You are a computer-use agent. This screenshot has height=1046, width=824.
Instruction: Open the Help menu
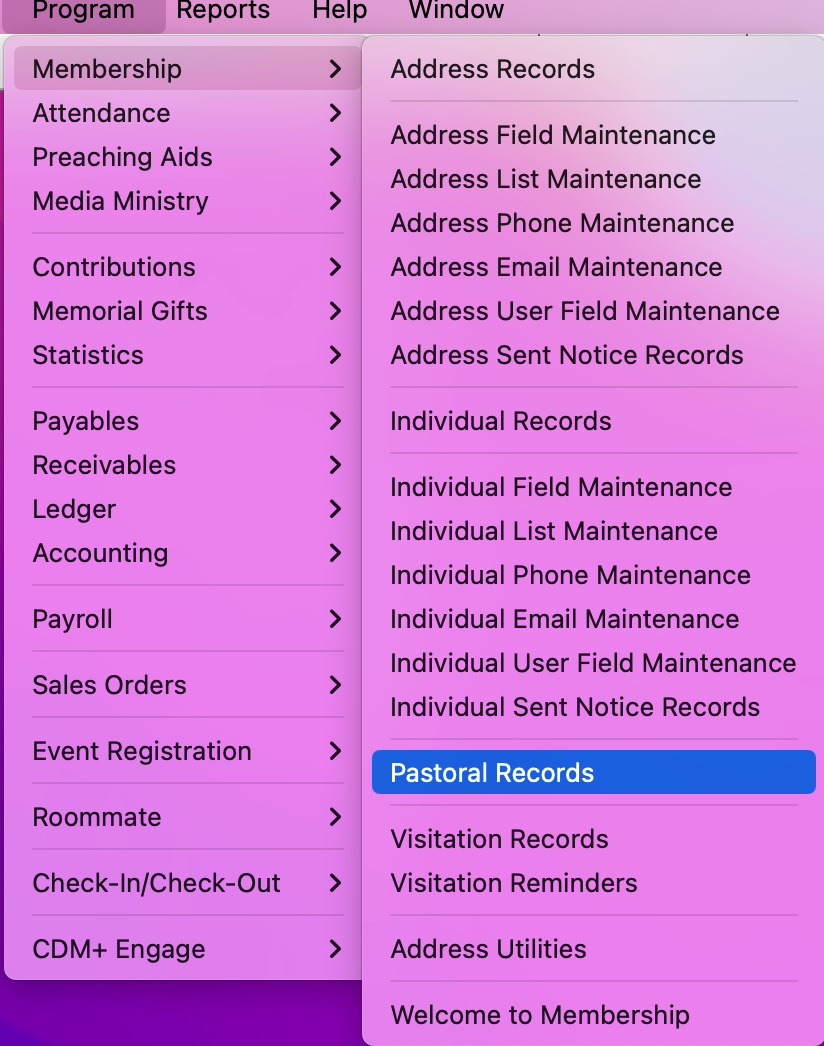pyautogui.click(x=340, y=11)
